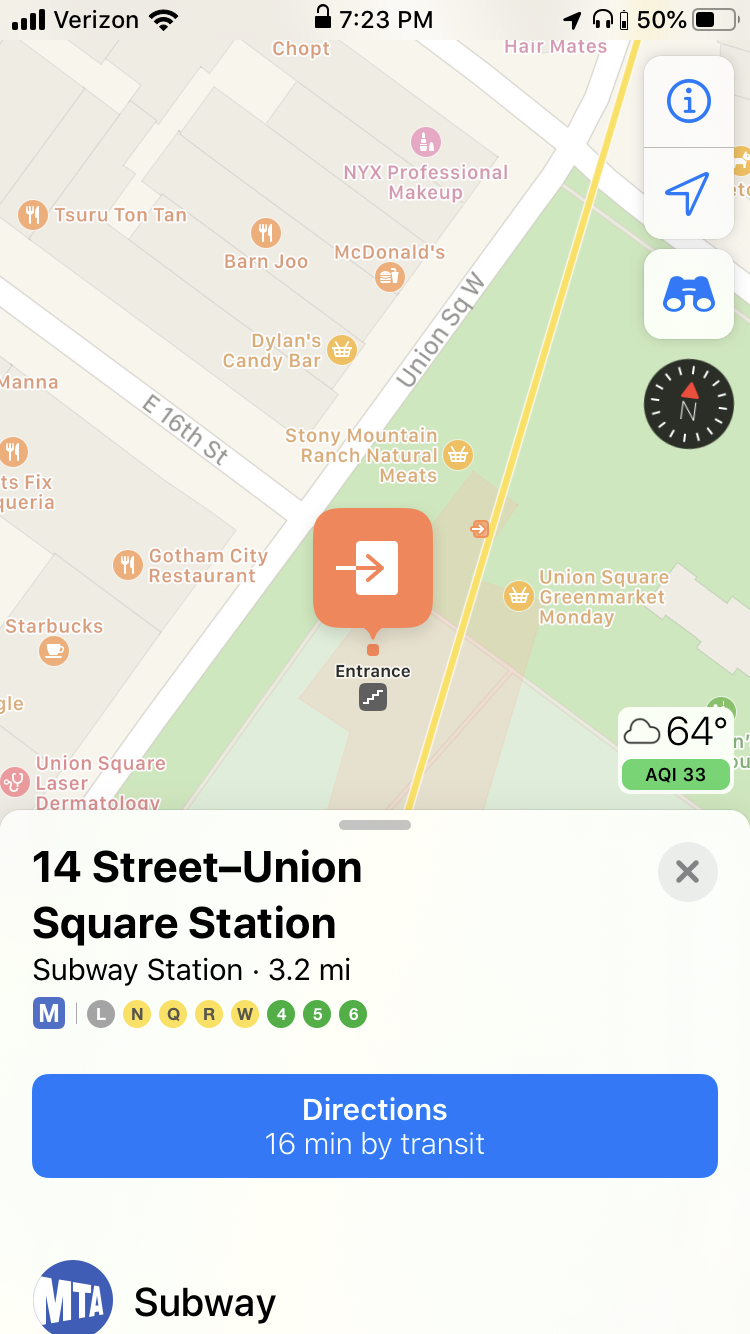Center map on current location arrow
750x1334 pixels.
(x=688, y=193)
